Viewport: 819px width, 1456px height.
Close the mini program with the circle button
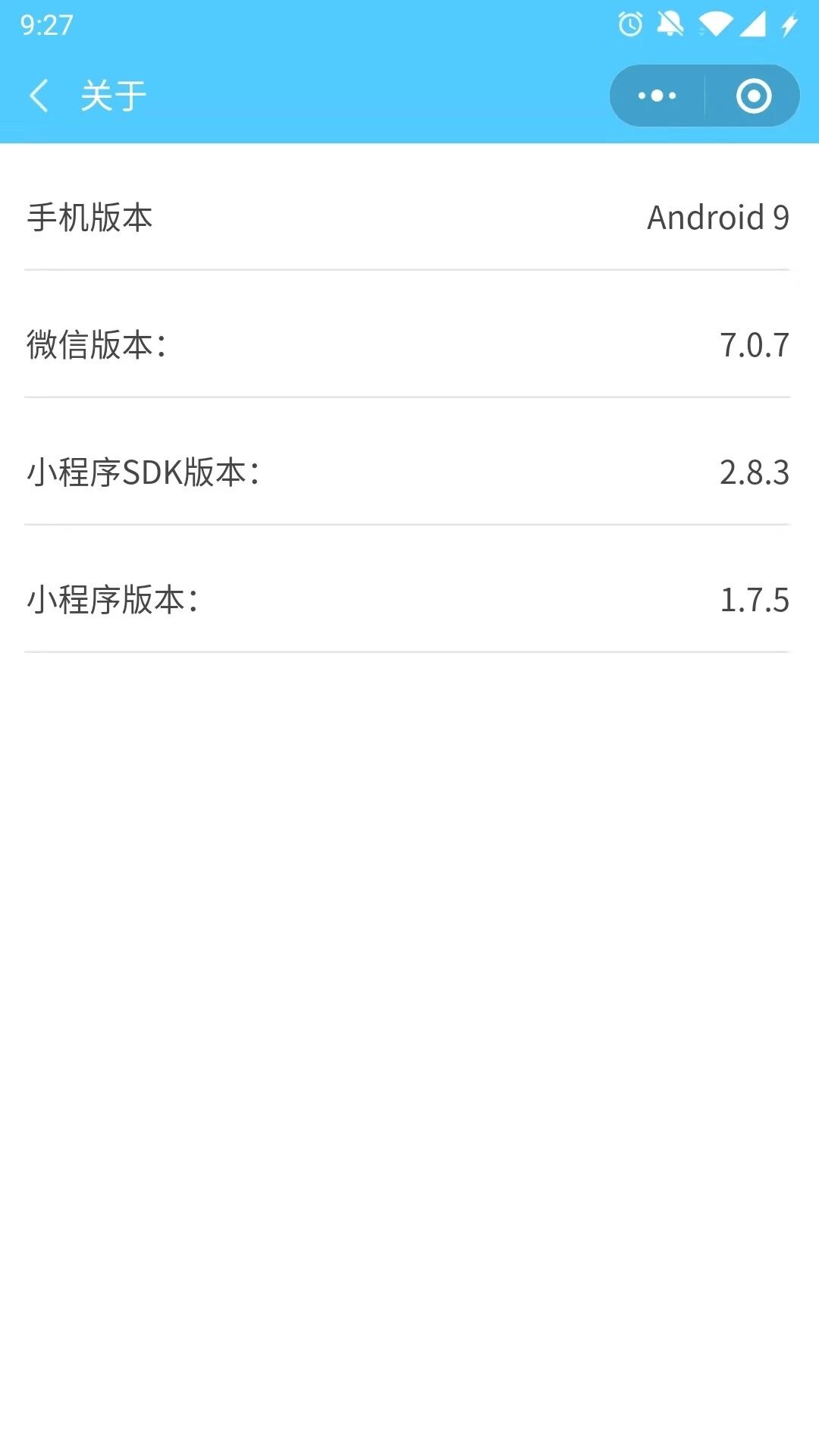coord(753,96)
